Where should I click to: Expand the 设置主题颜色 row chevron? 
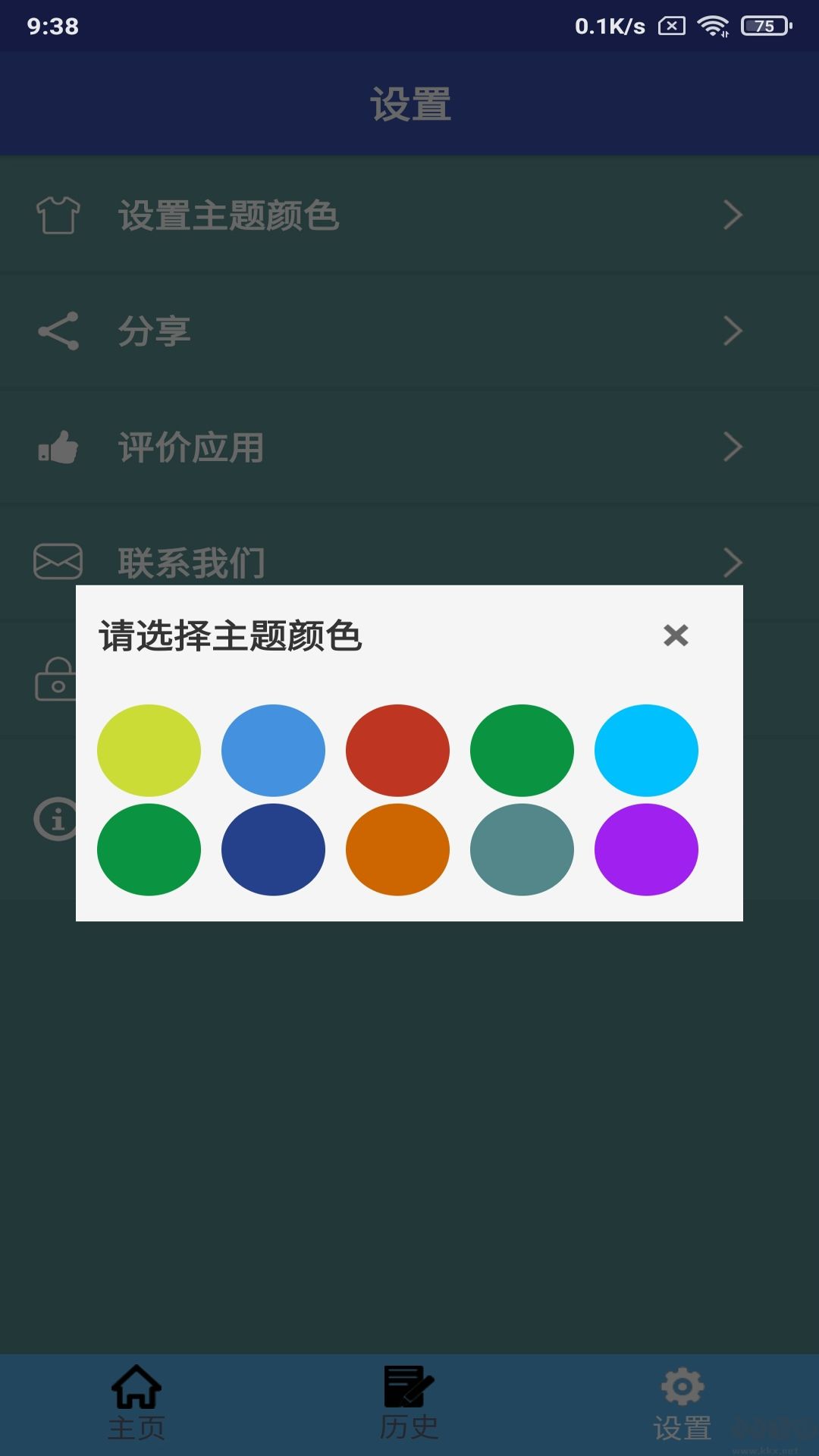[x=733, y=215]
